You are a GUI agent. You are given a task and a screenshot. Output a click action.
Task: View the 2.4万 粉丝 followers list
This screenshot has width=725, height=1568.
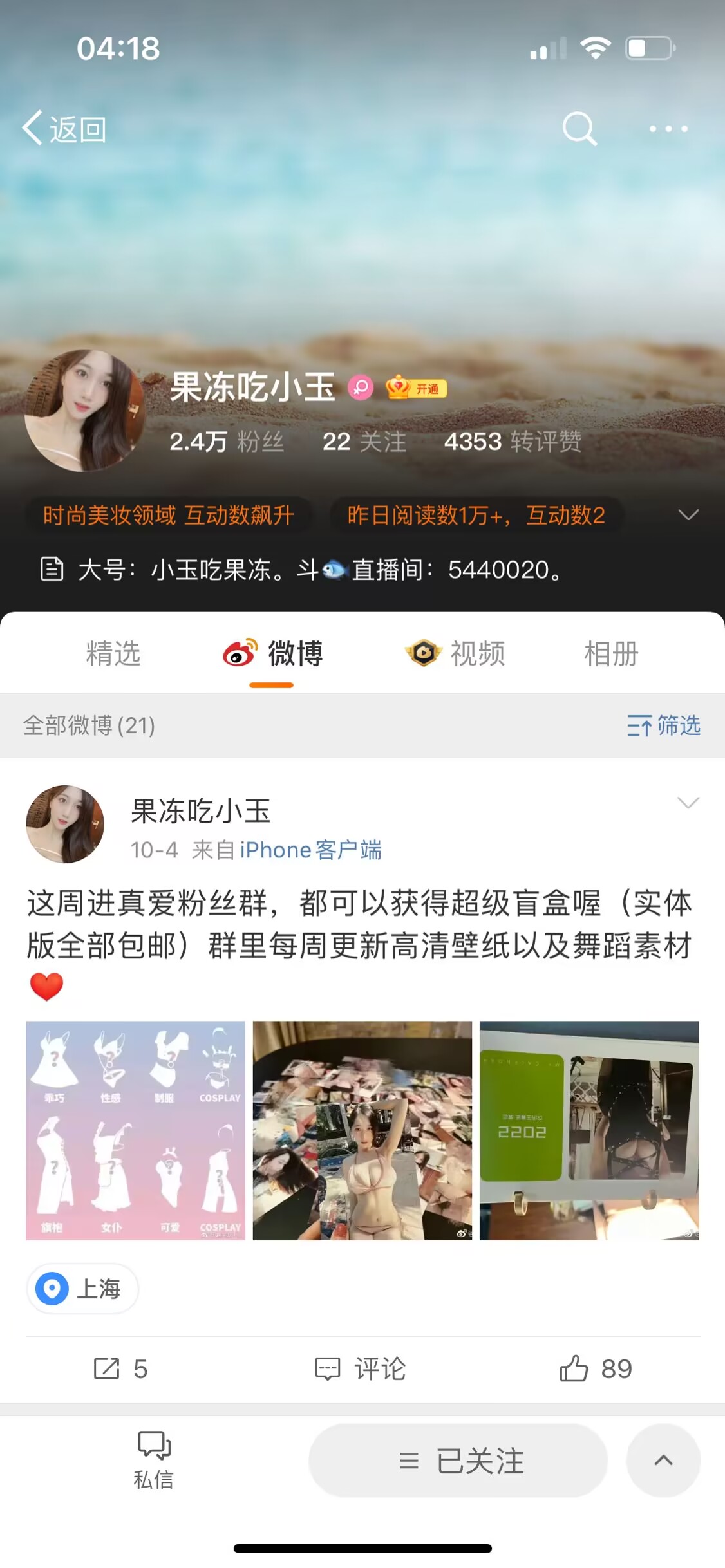[x=226, y=442]
